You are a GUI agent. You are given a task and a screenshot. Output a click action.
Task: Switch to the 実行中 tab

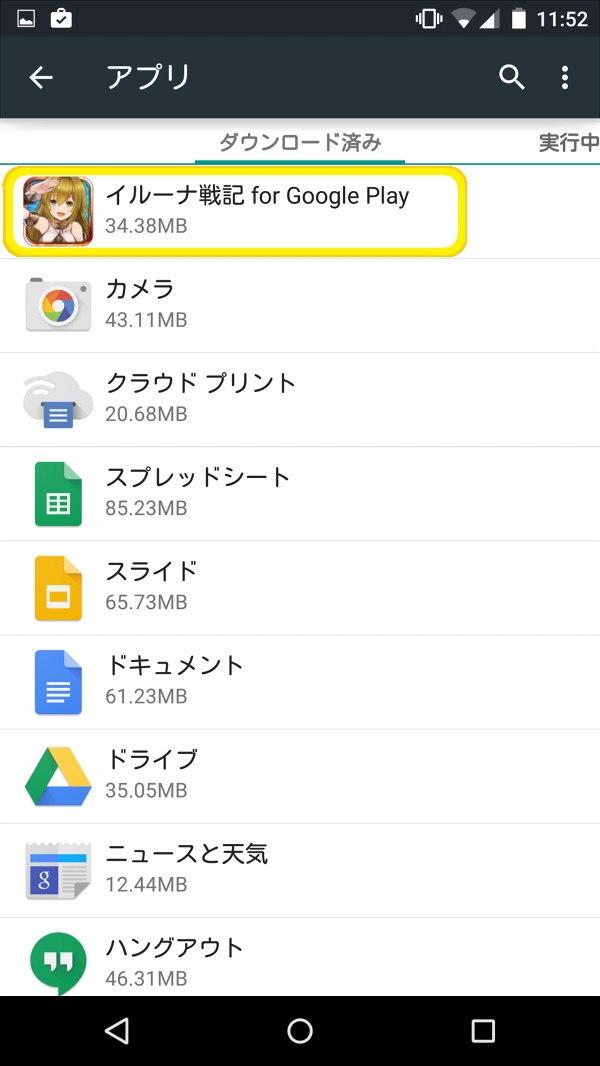(568, 142)
